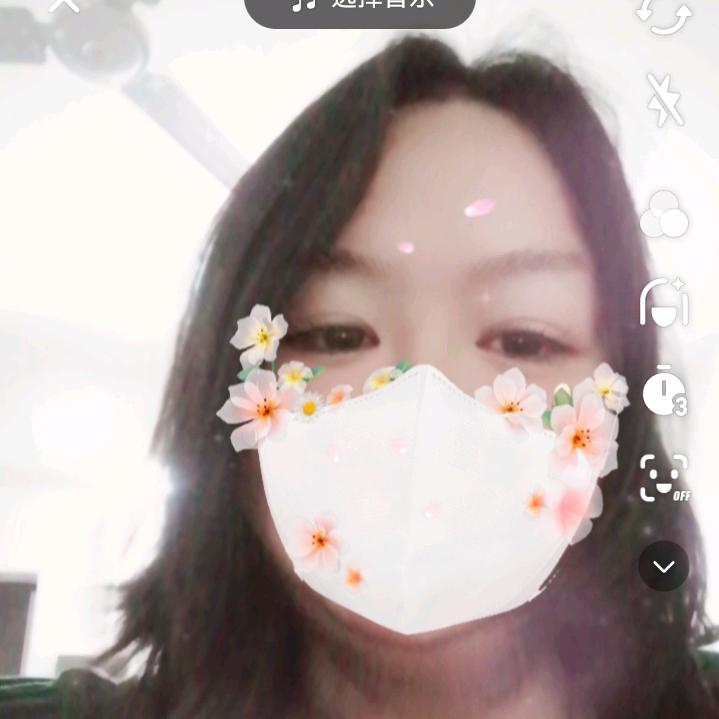Image resolution: width=719 pixels, height=719 pixels.
Task: Expand more camera tools with the down chevron
Action: coord(664,567)
